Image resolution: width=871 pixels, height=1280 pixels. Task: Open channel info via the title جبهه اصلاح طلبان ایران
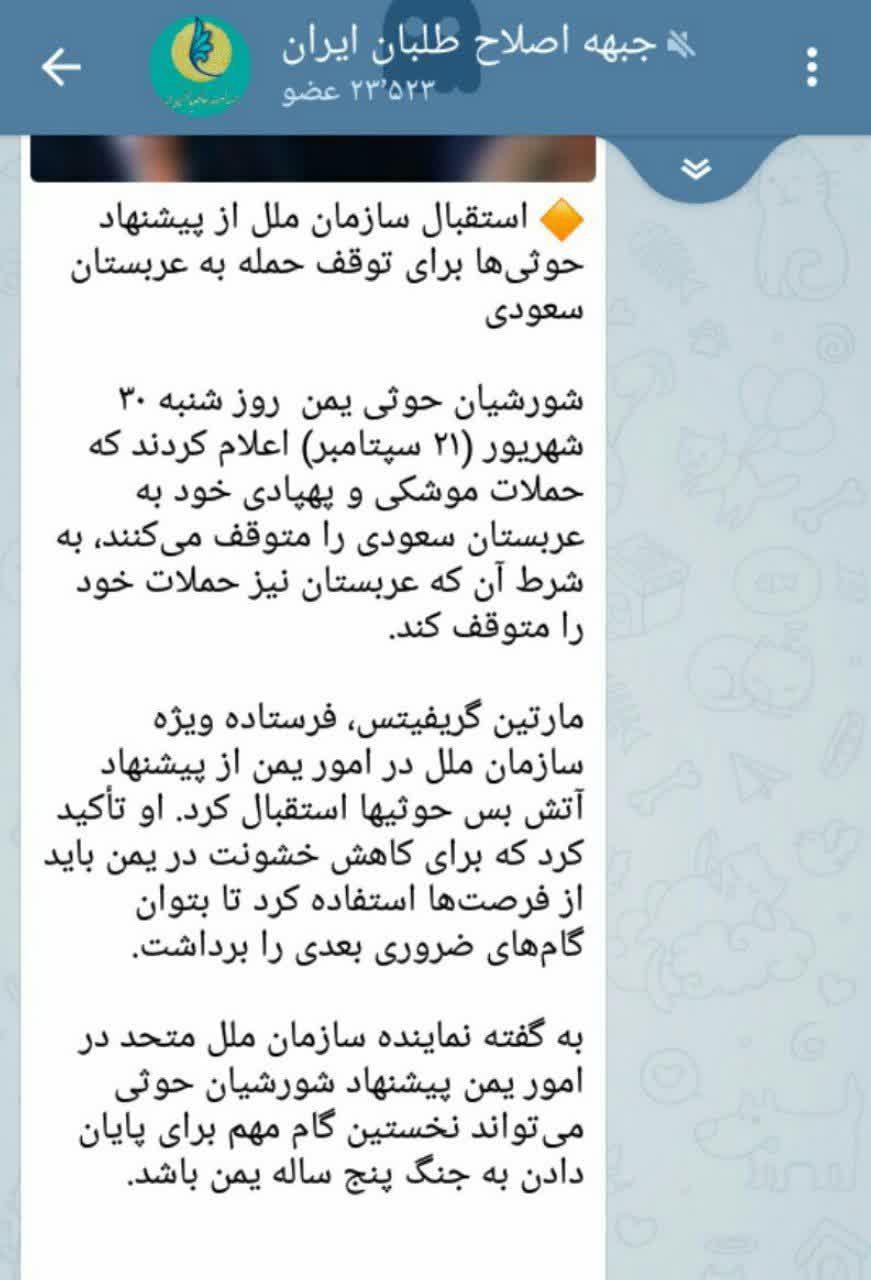point(470,46)
